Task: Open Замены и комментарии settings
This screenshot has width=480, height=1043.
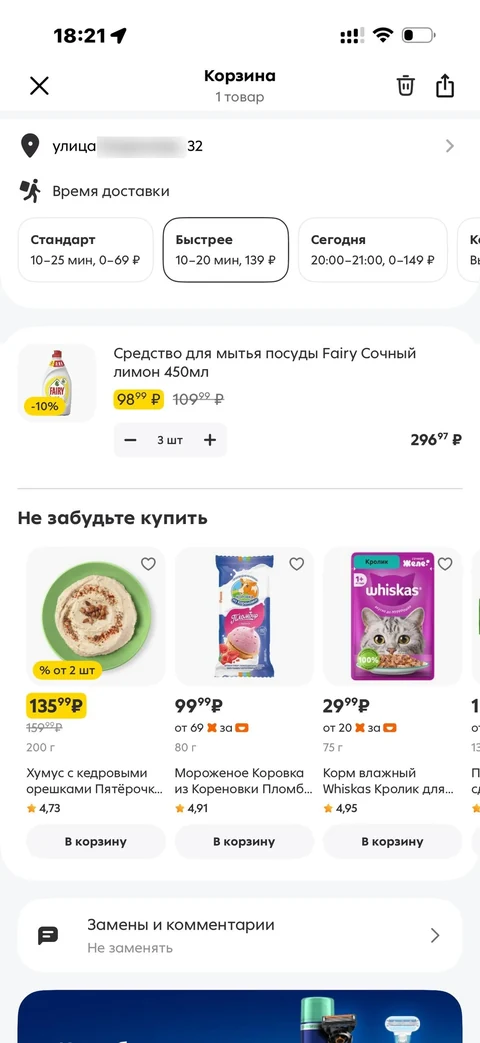Action: tap(240, 935)
